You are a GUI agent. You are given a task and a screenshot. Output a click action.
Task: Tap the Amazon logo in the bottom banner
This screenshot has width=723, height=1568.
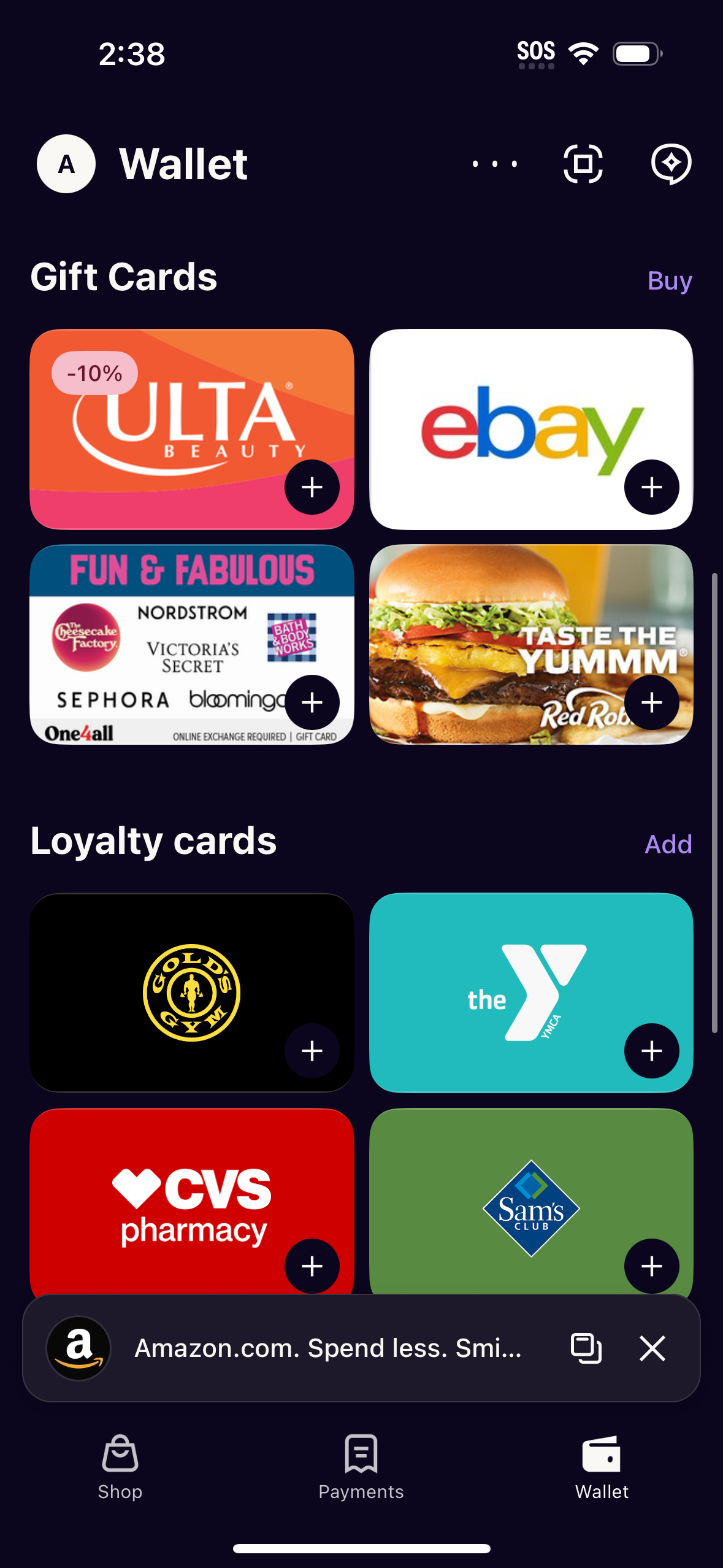pos(78,1348)
